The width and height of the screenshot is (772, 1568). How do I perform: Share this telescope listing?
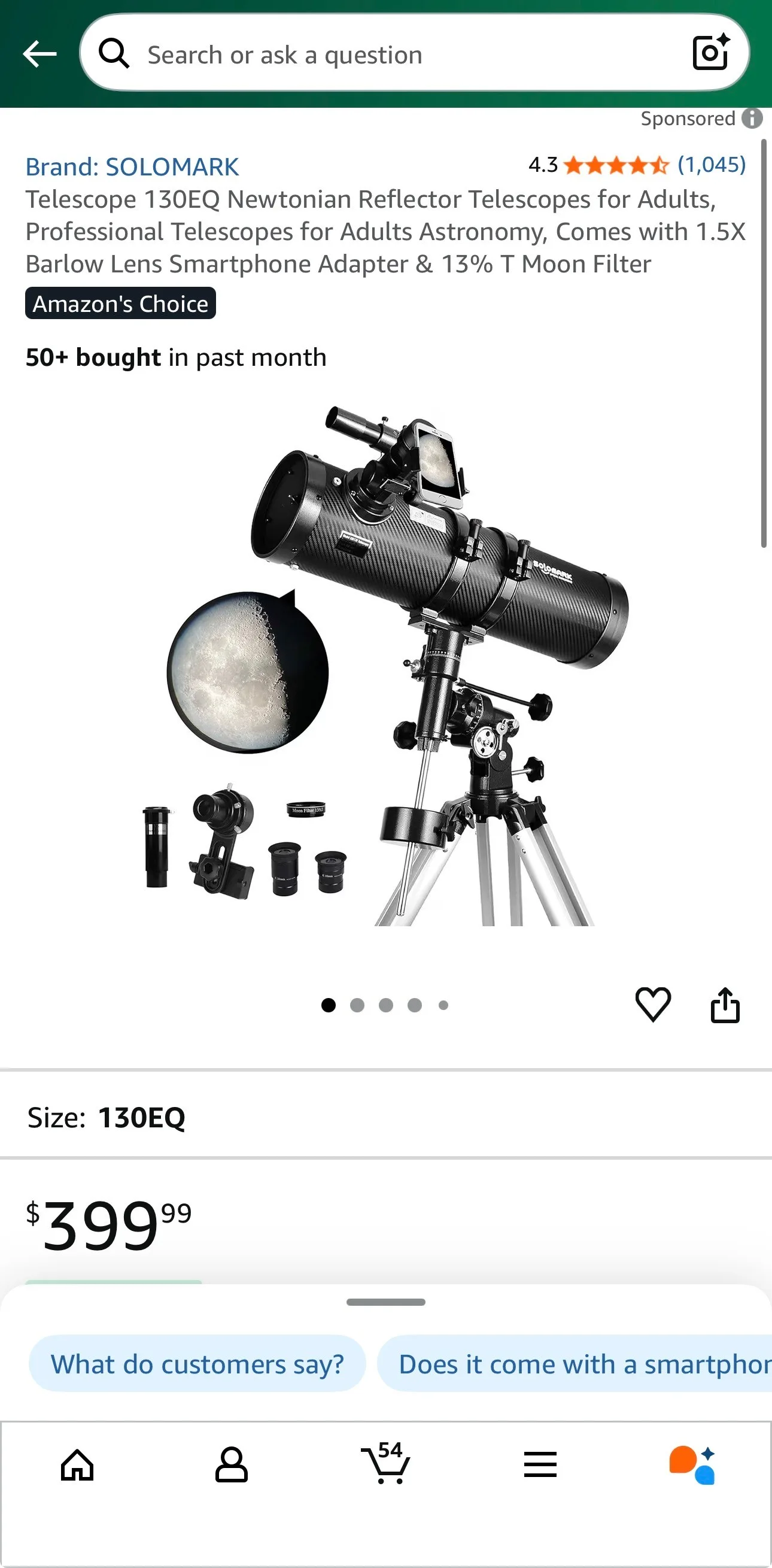725,1006
